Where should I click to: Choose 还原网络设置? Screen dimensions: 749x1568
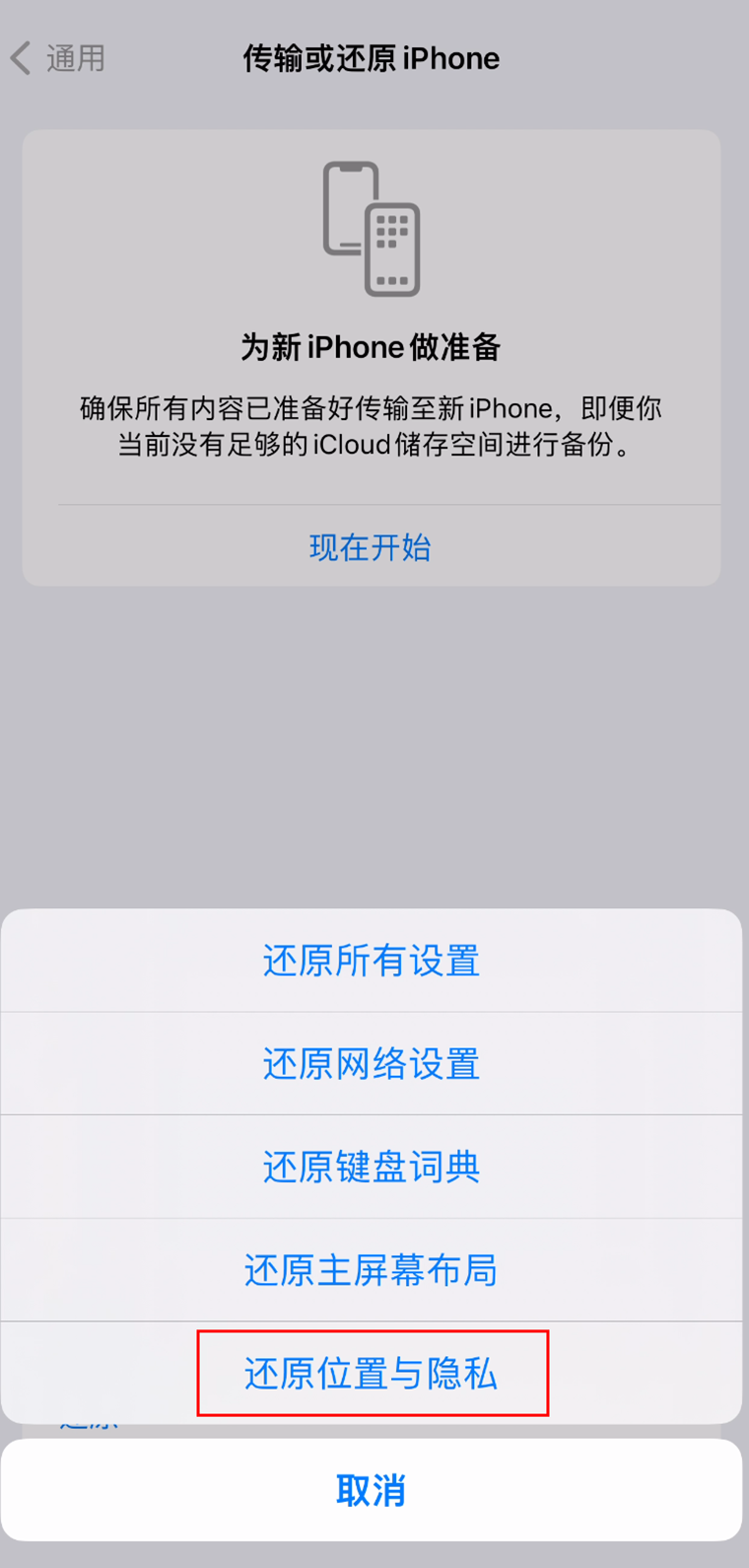pos(371,1063)
